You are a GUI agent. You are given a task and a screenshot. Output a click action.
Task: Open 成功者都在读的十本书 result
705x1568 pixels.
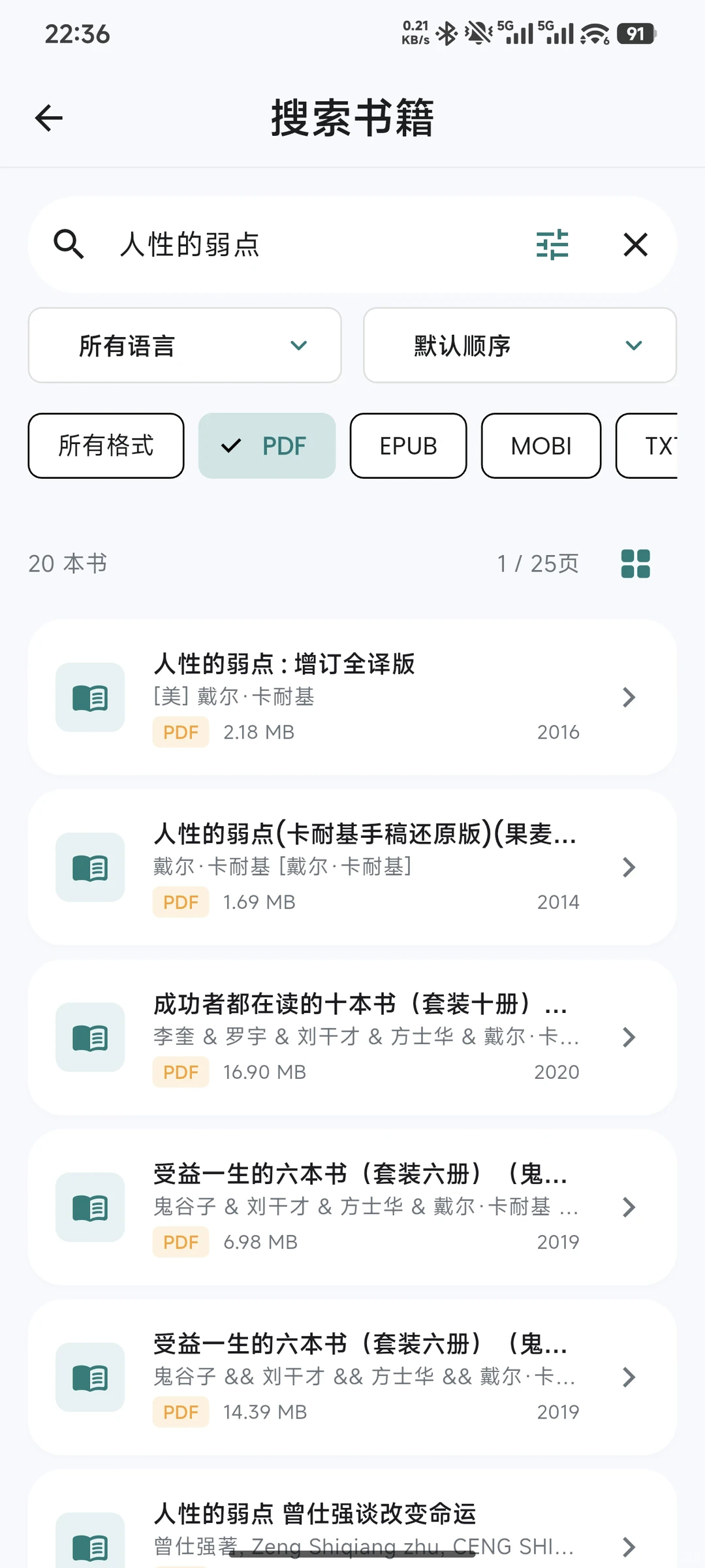pyautogui.click(x=352, y=1037)
